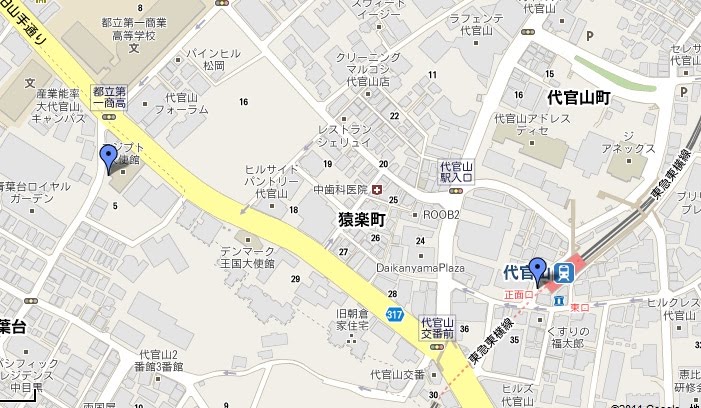The height and width of the screenshot is (408, 701).
Task: Tap the blue pin near 代官山 station
Action: coord(538,270)
